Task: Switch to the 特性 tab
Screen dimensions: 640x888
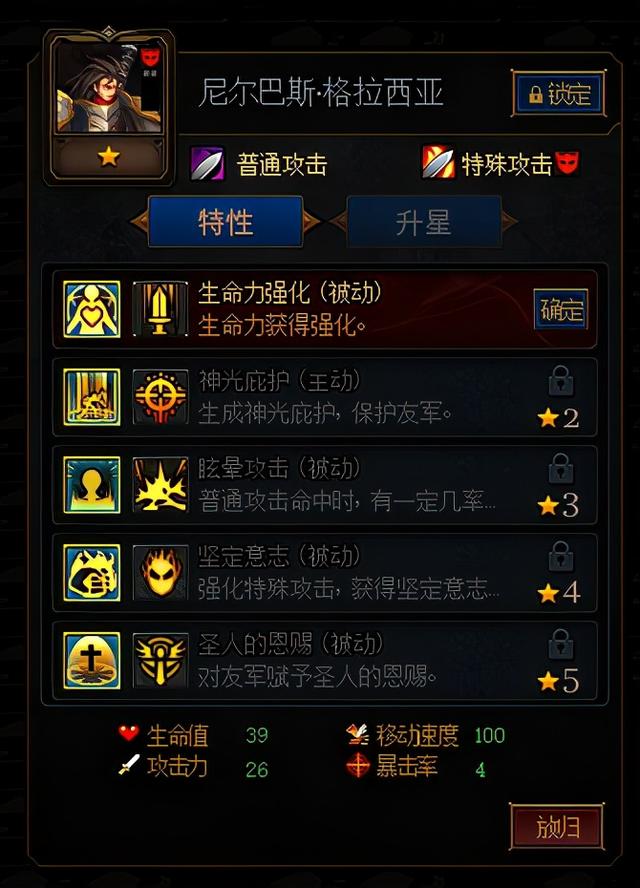Action: point(225,221)
